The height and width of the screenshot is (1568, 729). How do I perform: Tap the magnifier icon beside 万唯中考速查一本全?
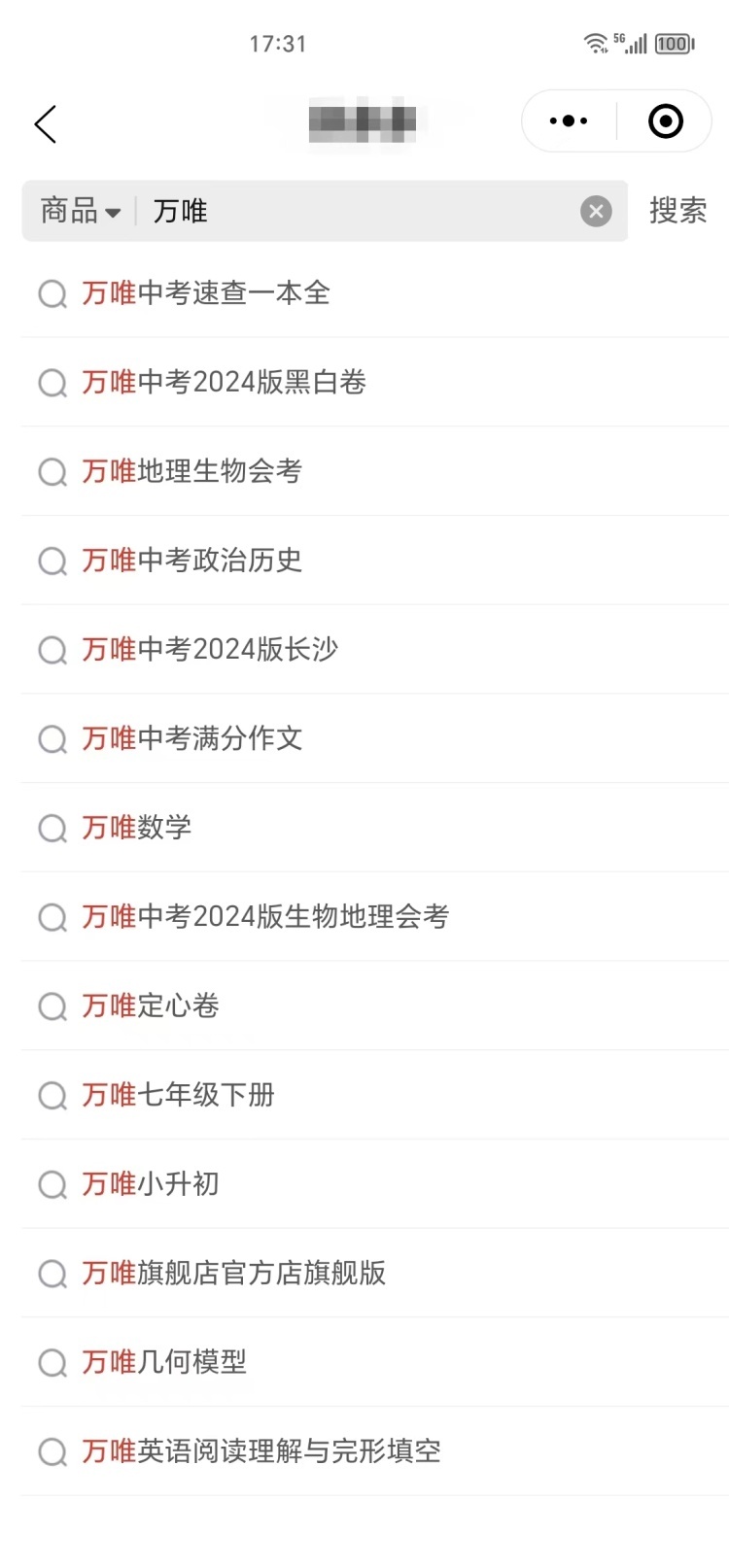point(52,293)
